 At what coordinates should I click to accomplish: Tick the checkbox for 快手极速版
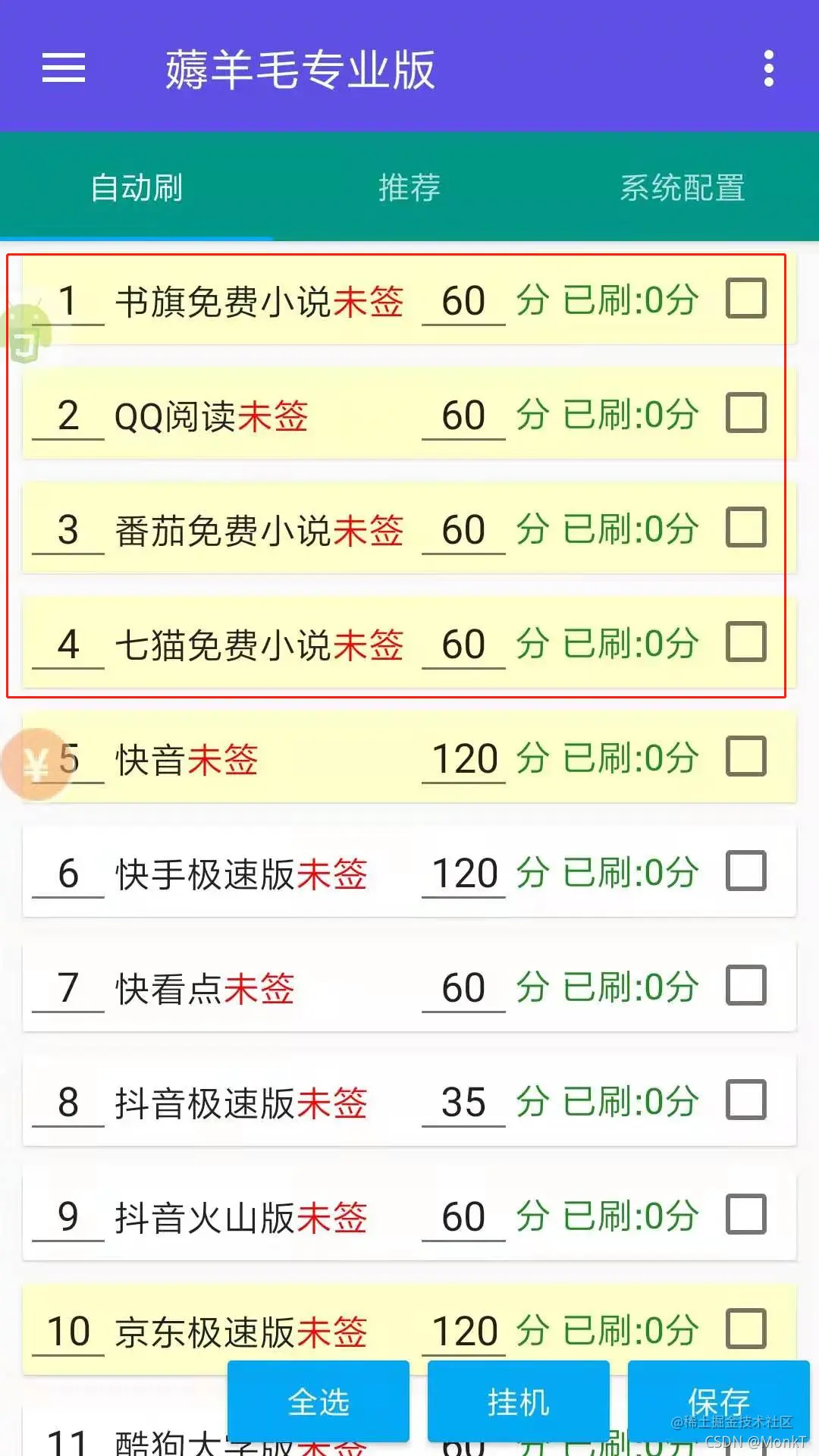pos(746,871)
